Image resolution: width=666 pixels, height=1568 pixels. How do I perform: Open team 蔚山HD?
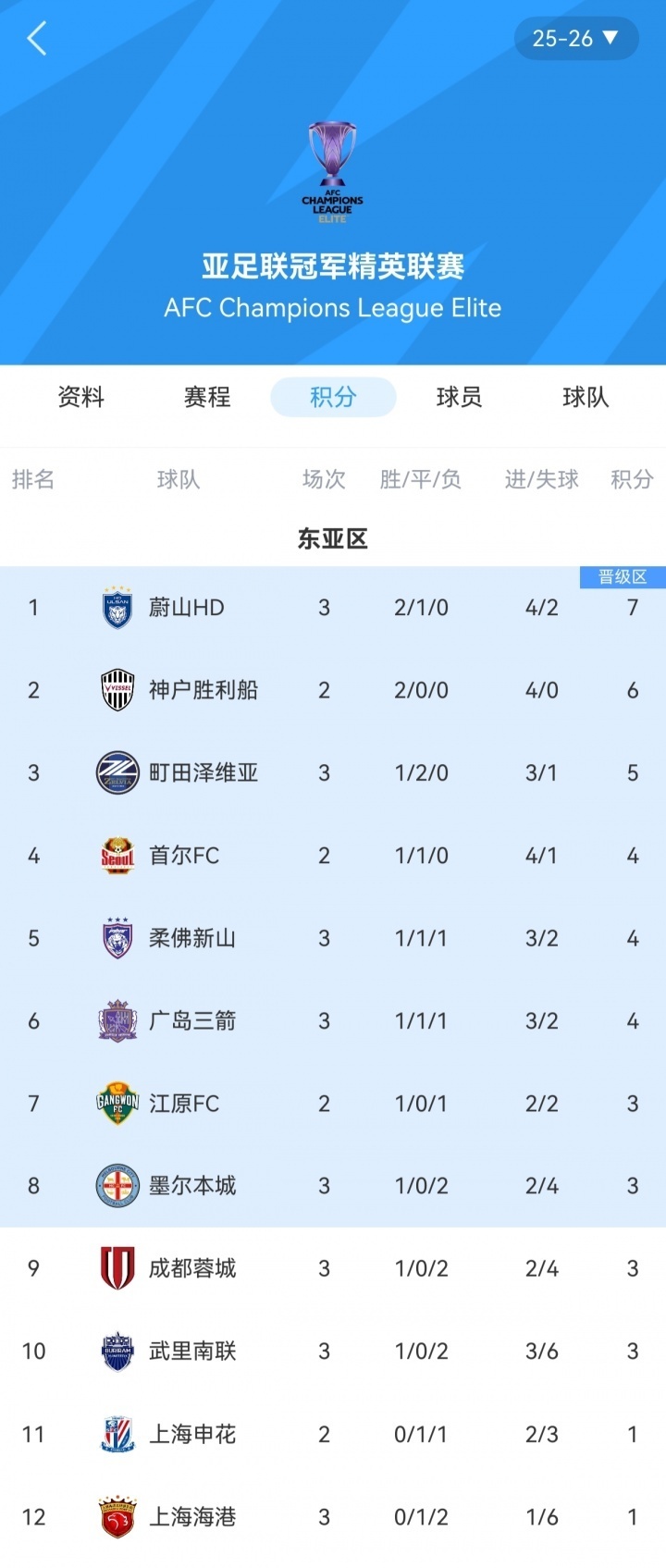(x=186, y=608)
